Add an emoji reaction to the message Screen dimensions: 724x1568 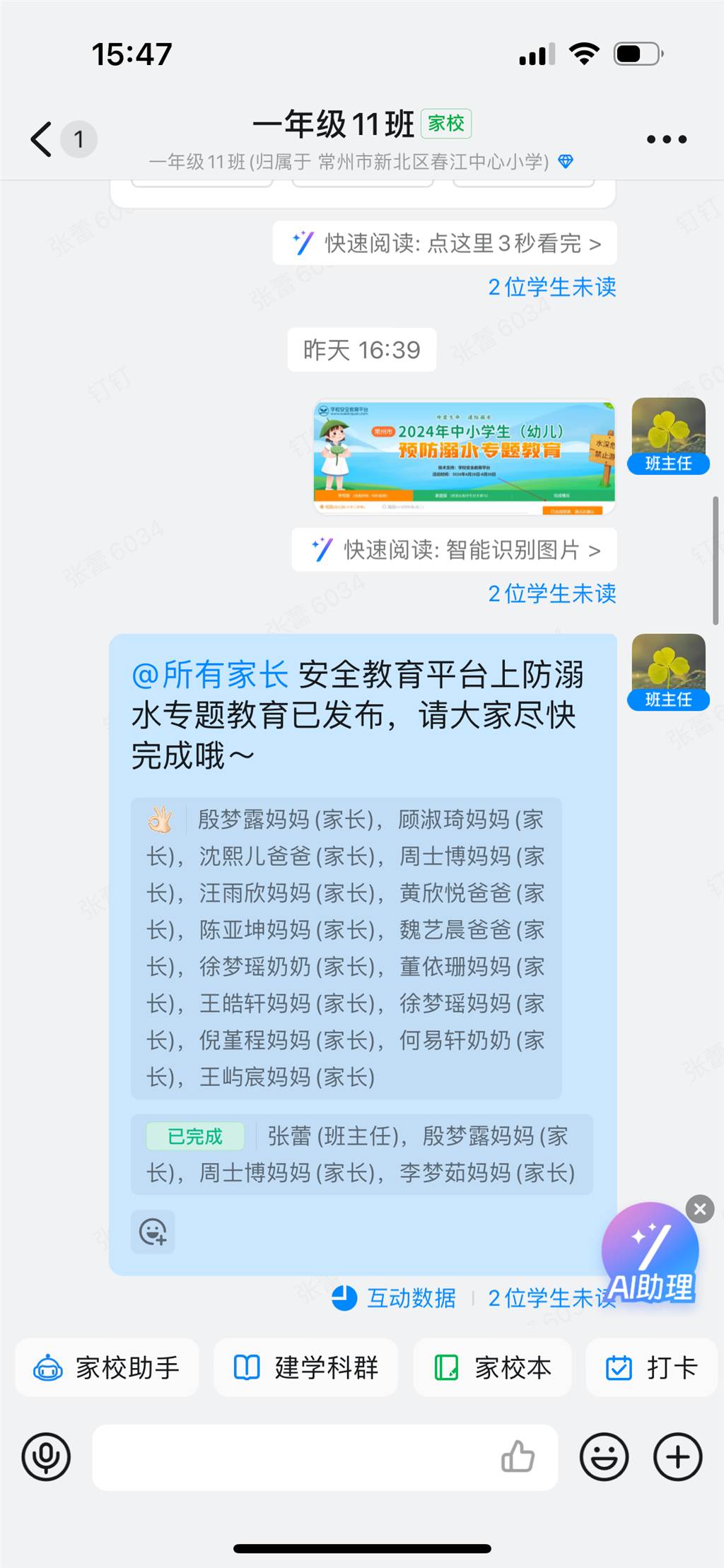pyautogui.click(x=153, y=1232)
